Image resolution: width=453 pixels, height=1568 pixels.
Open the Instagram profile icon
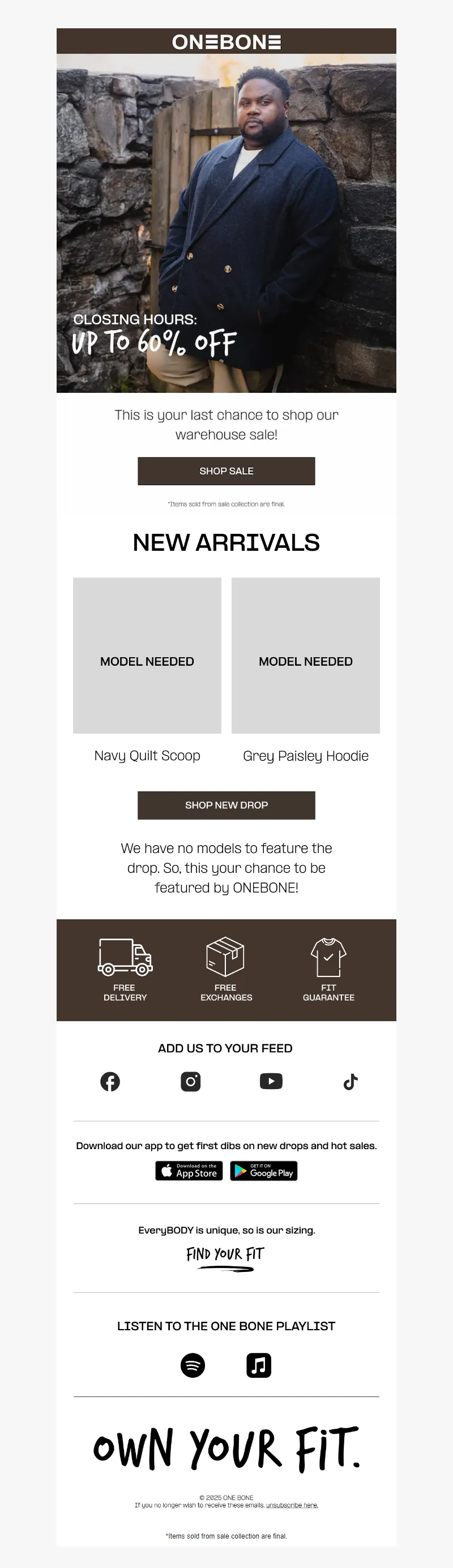click(191, 1082)
